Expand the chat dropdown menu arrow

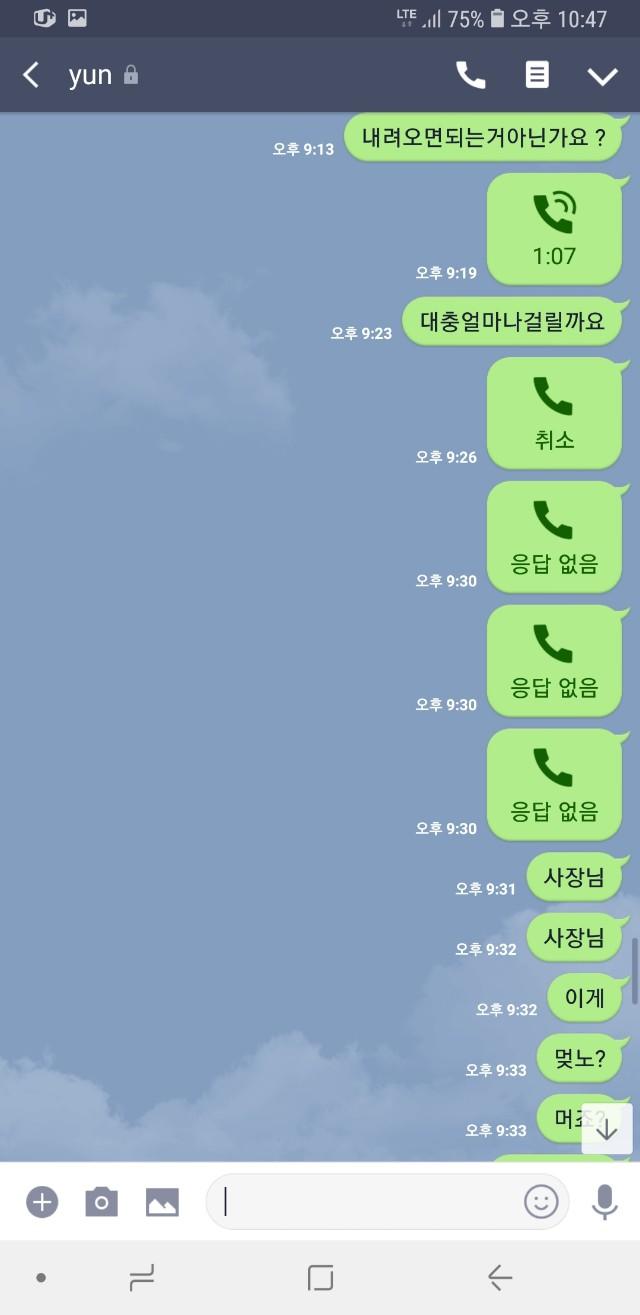(x=602, y=76)
